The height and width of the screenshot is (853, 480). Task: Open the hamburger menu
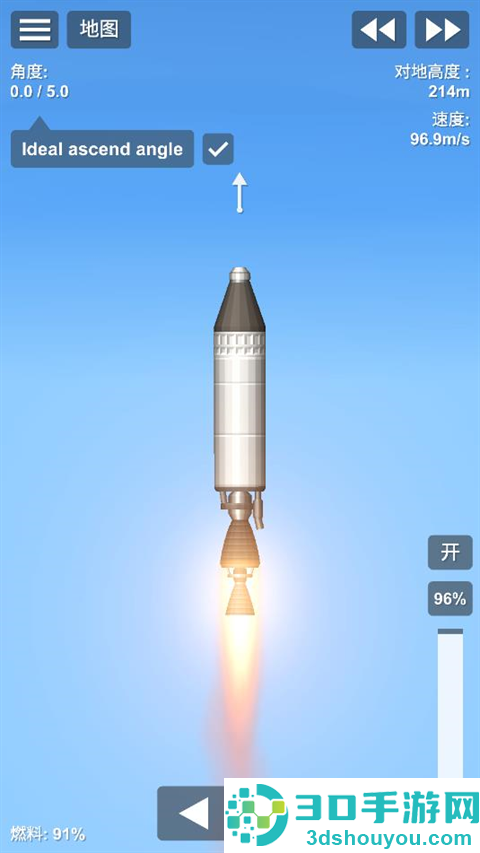click(x=35, y=29)
